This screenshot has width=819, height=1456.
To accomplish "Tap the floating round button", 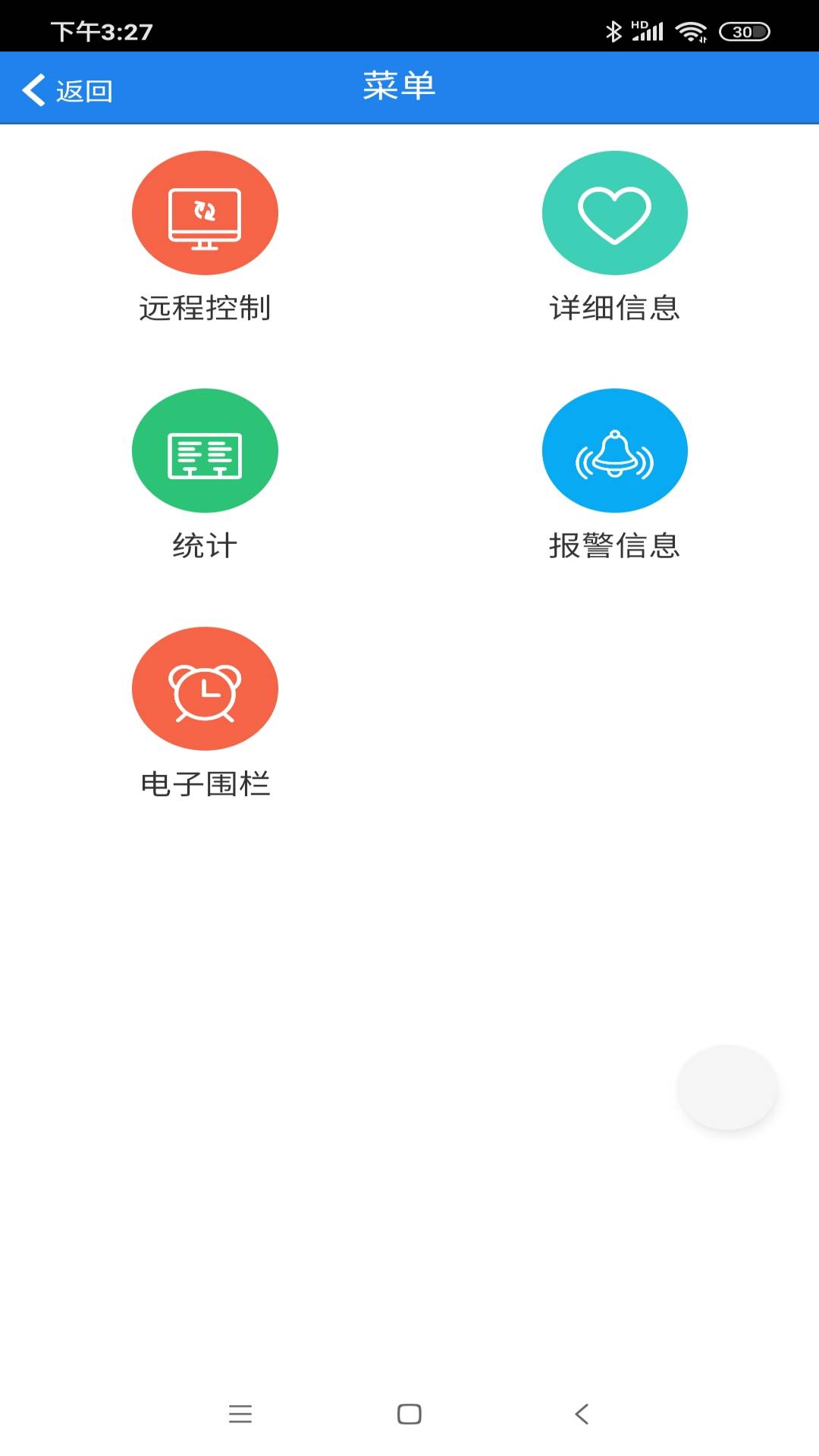I will click(726, 1087).
